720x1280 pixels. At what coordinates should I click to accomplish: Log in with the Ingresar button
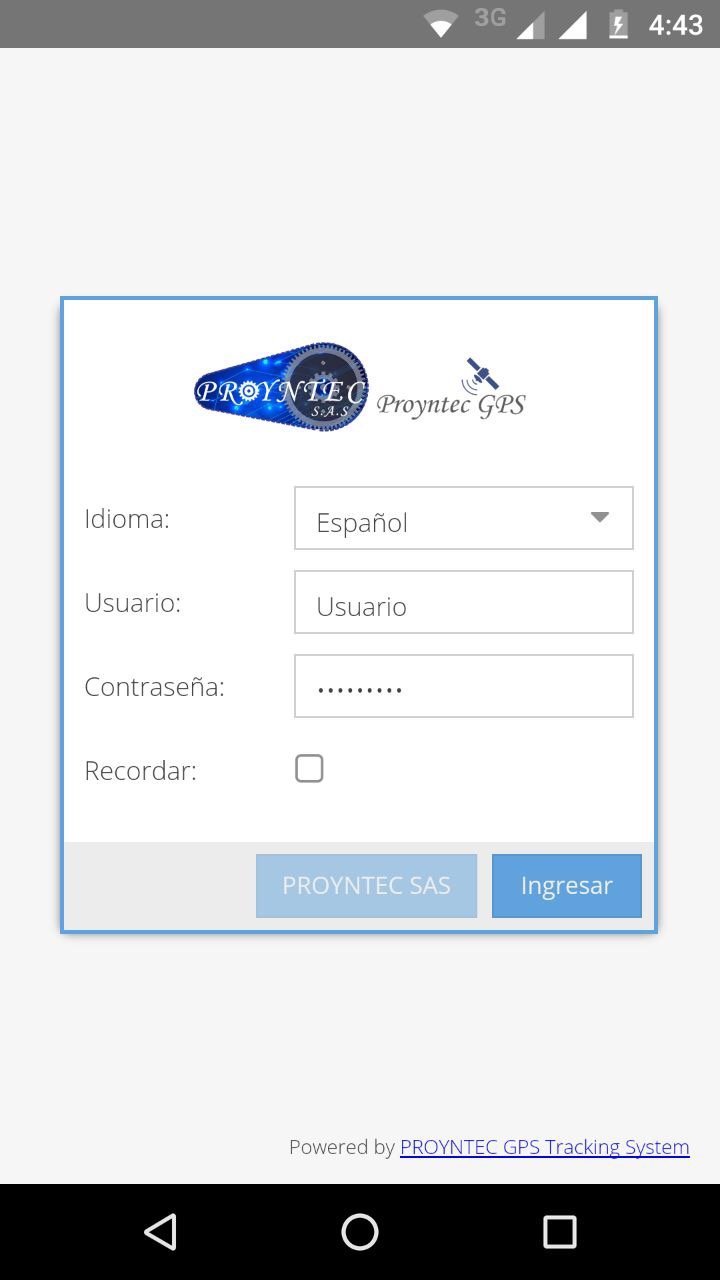tap(566, 886)
